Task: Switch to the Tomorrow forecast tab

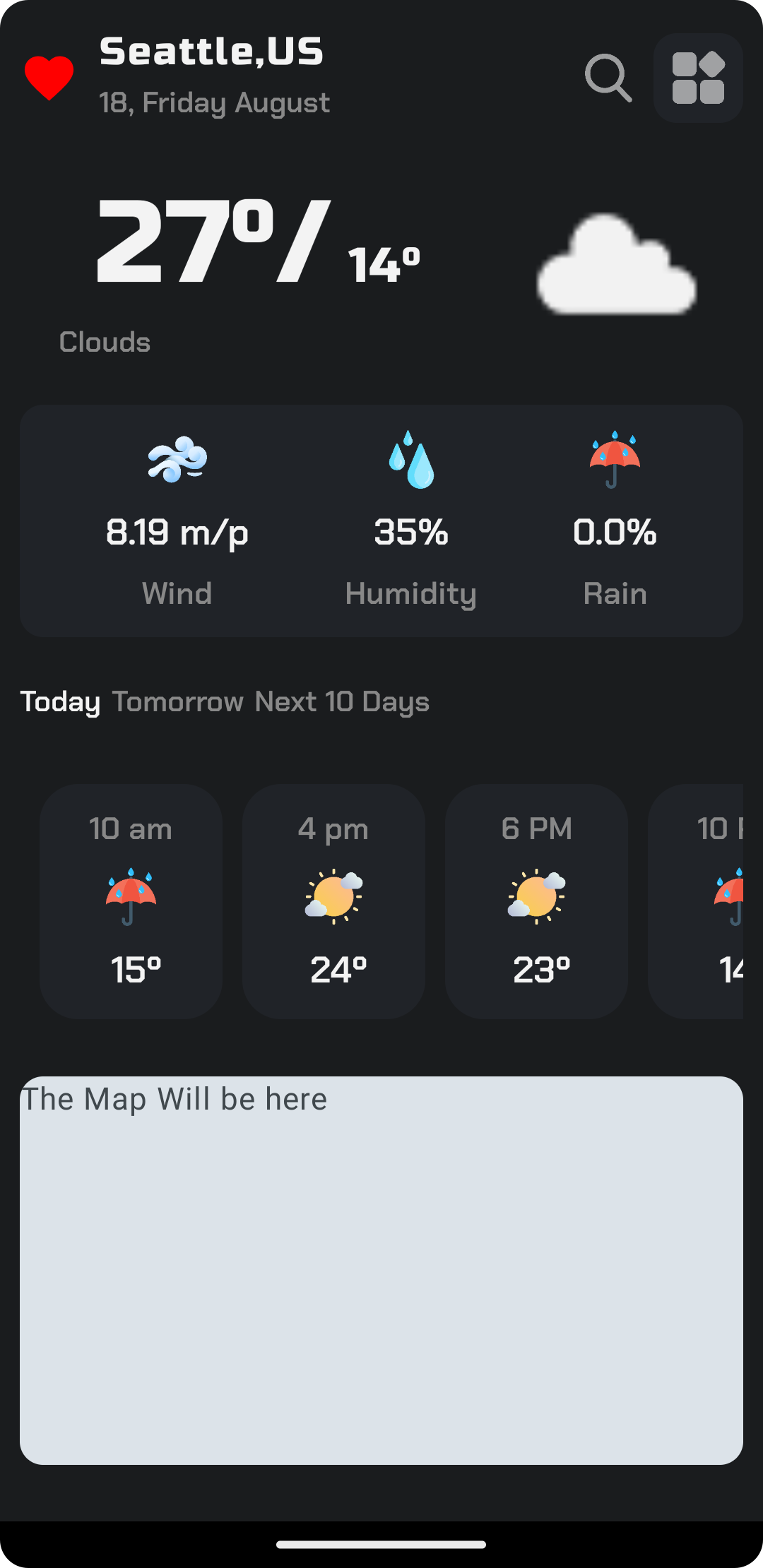Action: [x=177, y=702]
